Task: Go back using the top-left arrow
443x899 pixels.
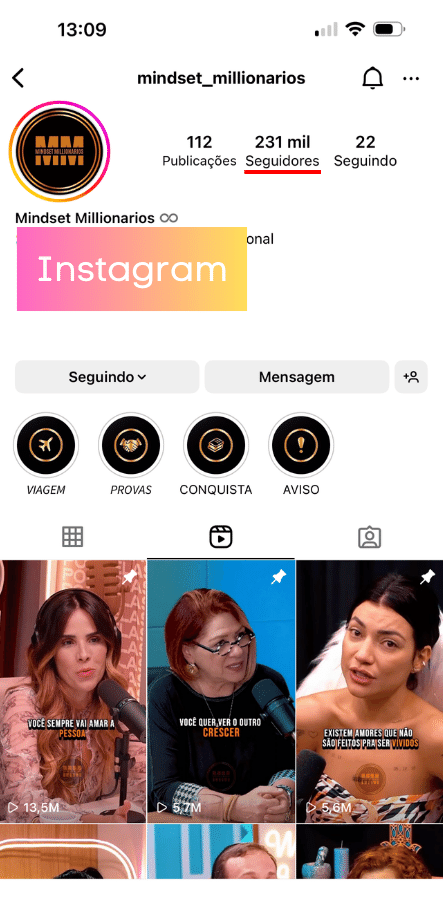Action: (18, 78)
